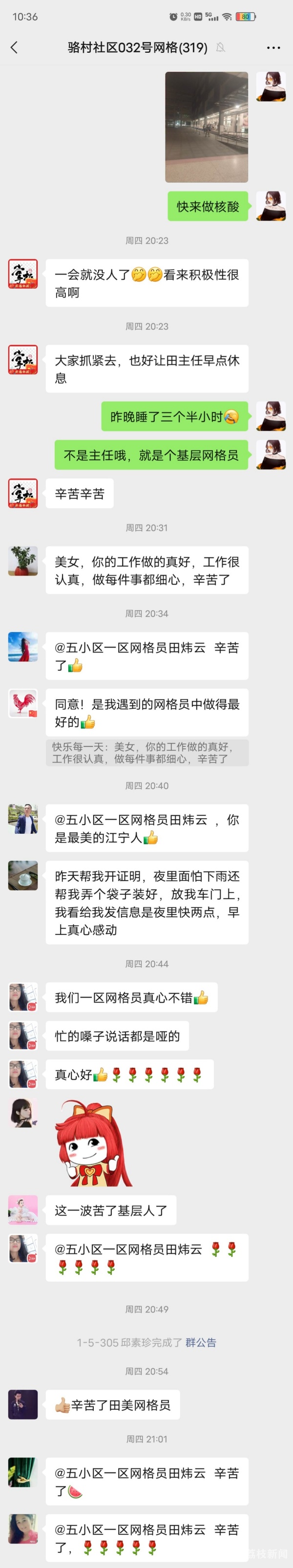The width and height of the screenshot is (293, 1568).
Task: Open teacup avatar sender's profile
Action: coord(23,875)
